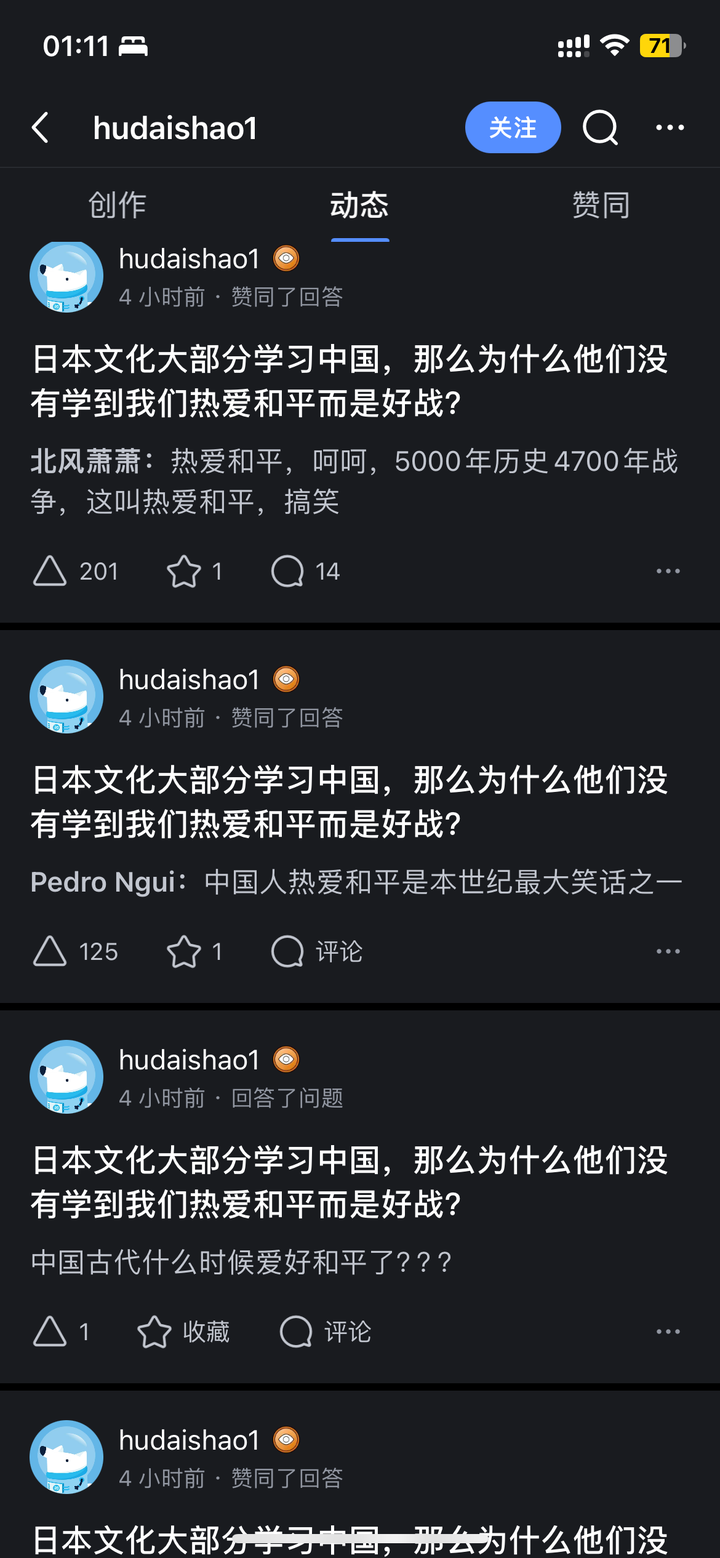The height and width of the screenshot is (1558, 720).
Task: Open Pedro Ngui's answer card
Action: [355, 882]
